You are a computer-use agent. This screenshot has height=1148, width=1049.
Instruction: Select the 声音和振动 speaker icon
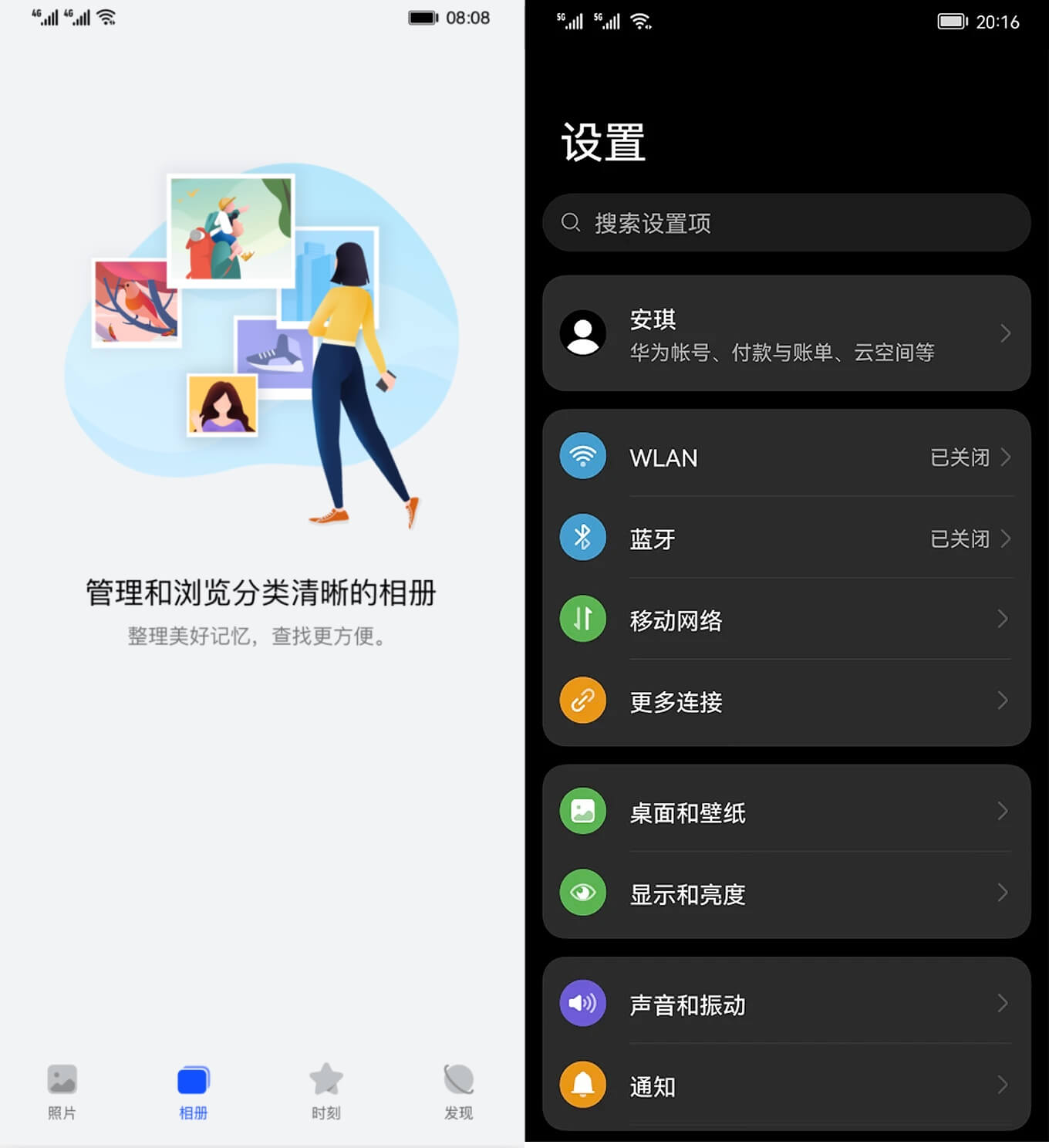coord(582,1003)
